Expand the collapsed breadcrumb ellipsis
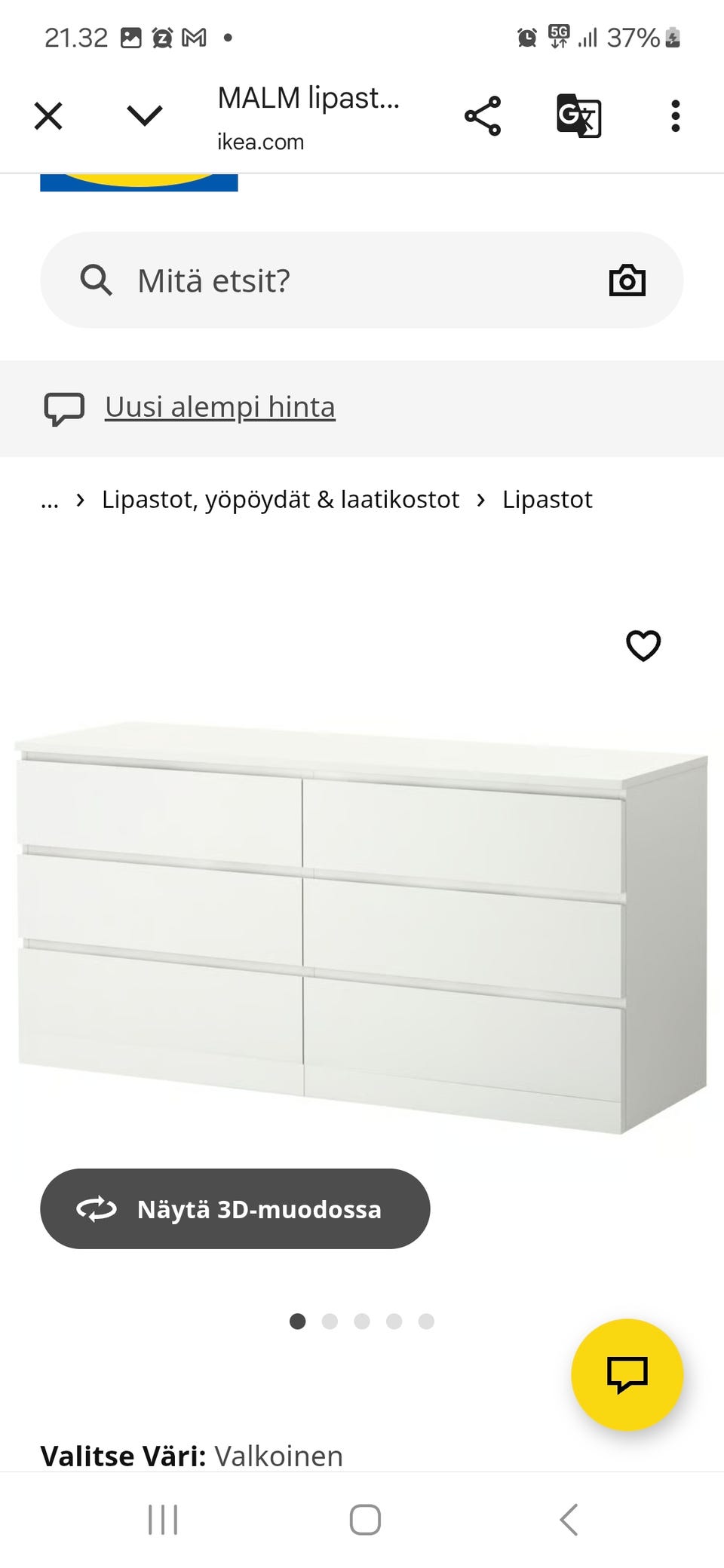Image resolution: width=724 pixels, height=1568 pixels. (50, 499)
